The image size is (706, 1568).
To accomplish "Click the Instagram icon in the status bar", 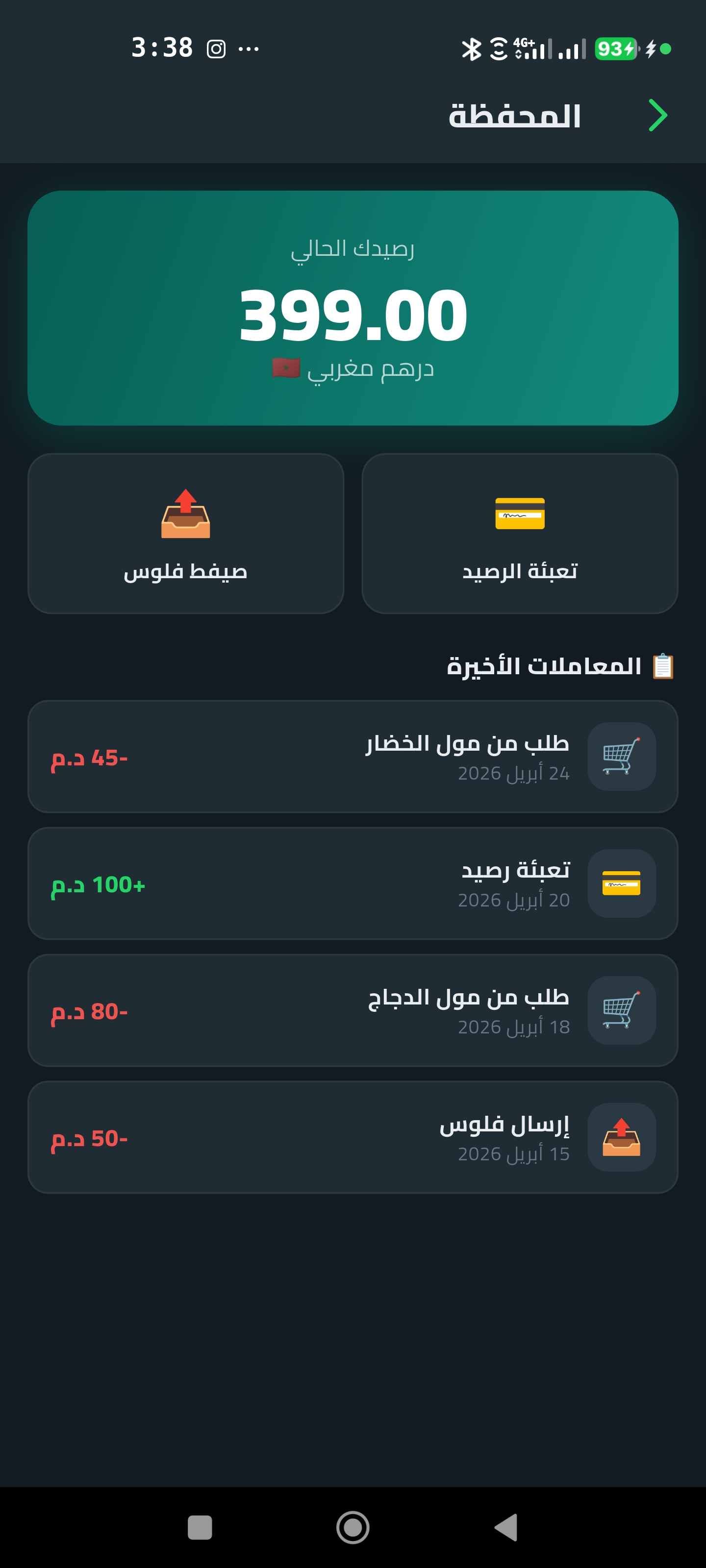I will point(216,48).
